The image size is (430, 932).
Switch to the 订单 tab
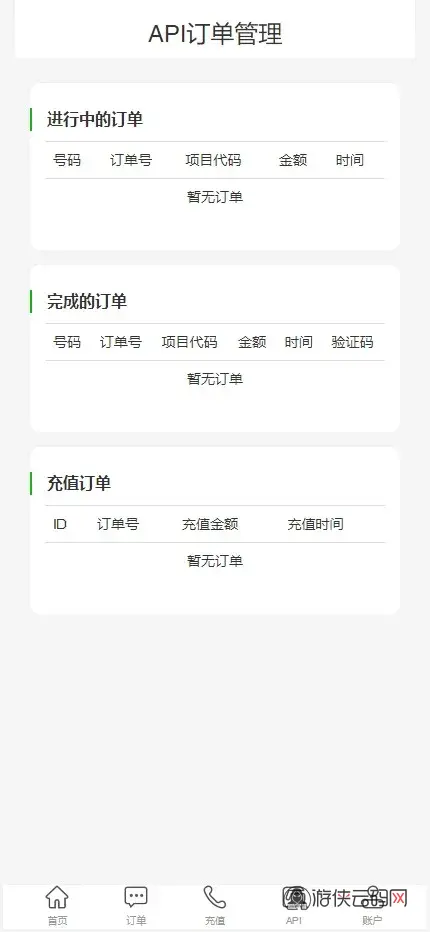[136, 905]
